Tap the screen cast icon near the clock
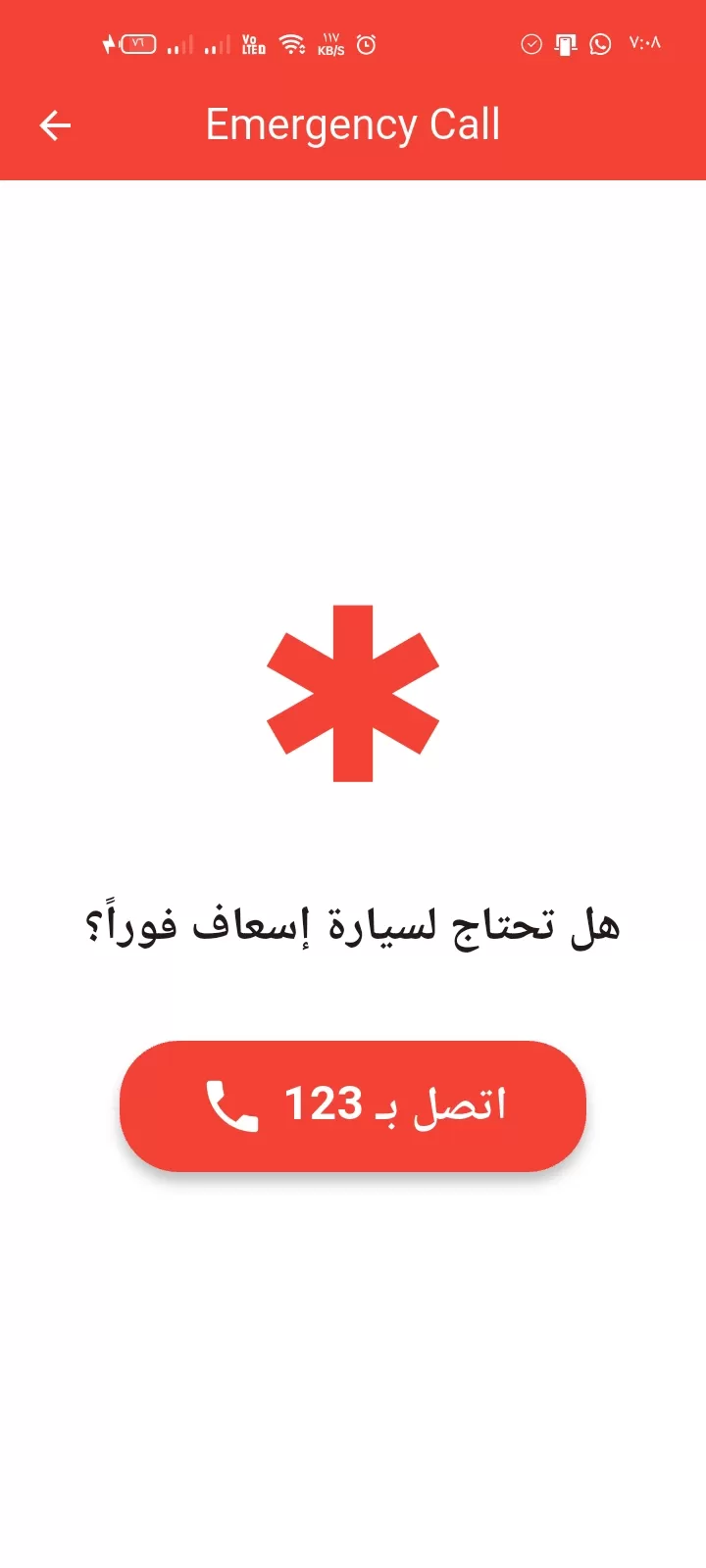This screenshot has height=1568, width=706. point(564,44)
